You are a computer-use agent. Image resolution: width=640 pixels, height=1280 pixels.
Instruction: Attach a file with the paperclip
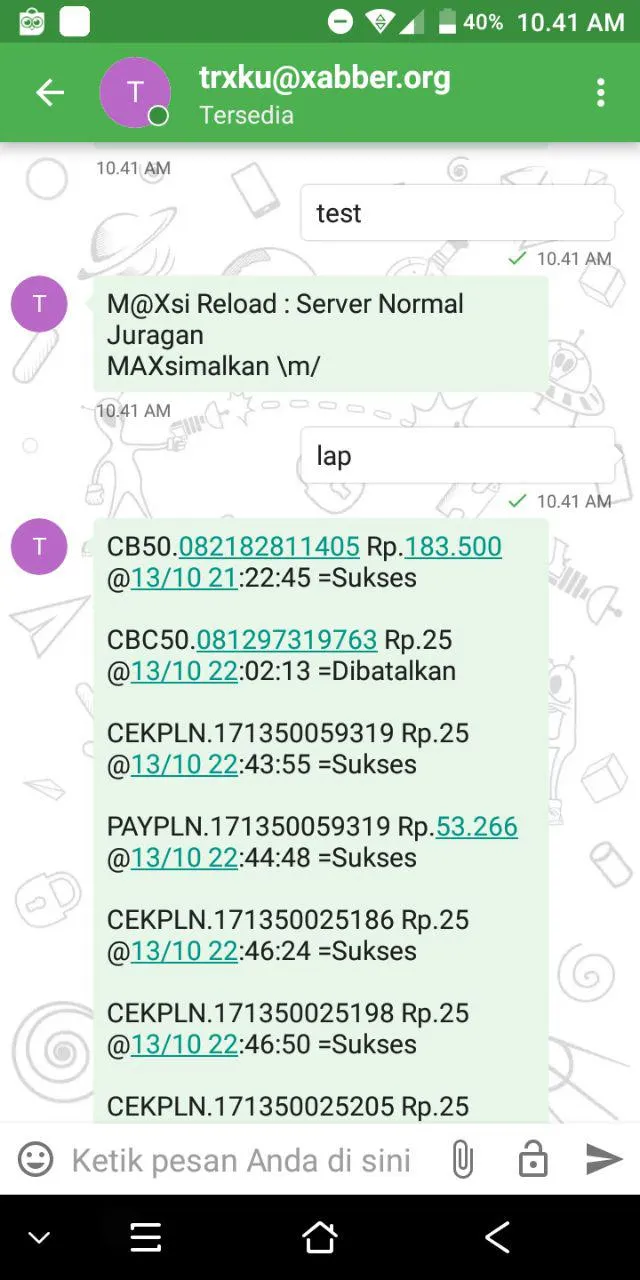(x=462, y=1160)
